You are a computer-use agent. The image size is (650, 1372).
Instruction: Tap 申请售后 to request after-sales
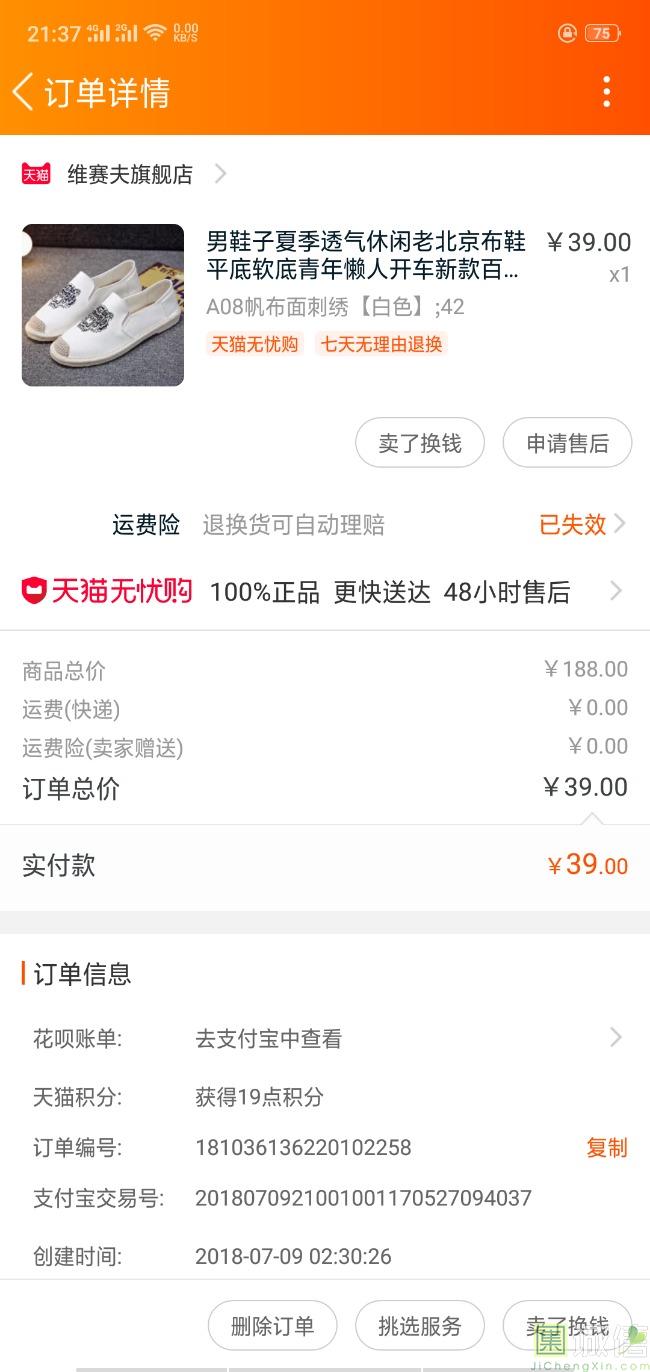click(567, 443)
